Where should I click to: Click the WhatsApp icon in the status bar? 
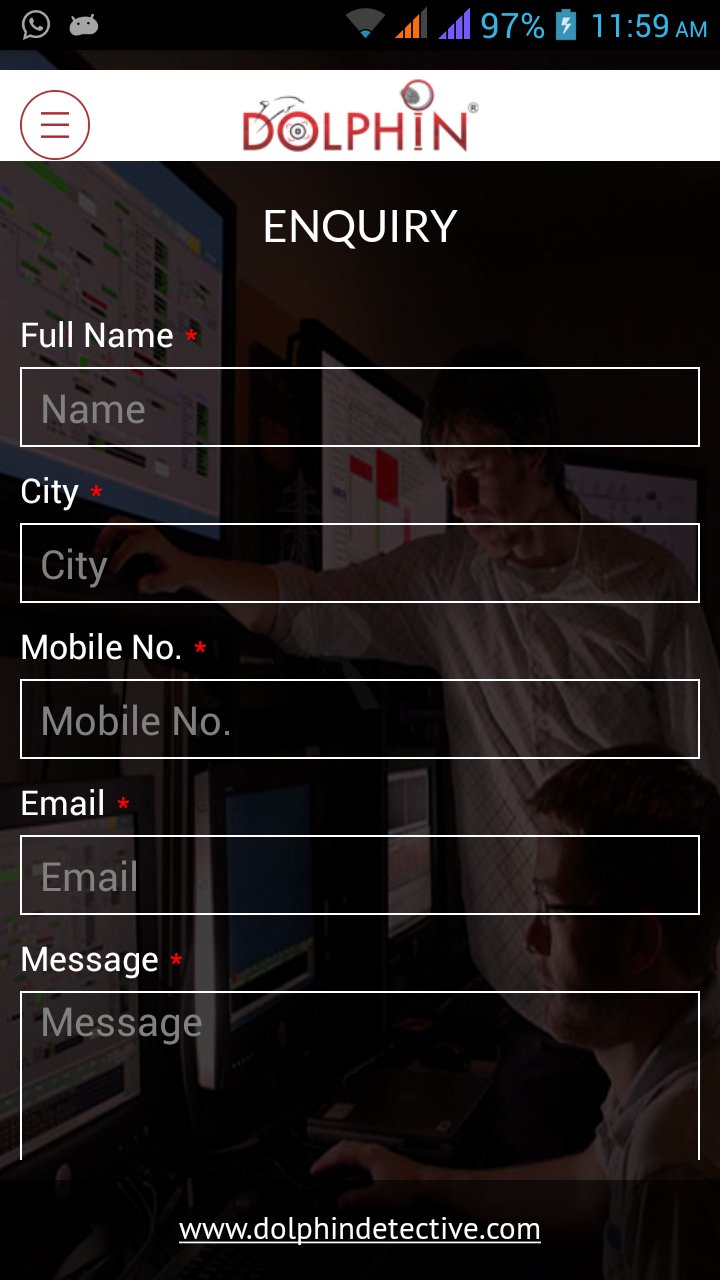coord(35,22)
